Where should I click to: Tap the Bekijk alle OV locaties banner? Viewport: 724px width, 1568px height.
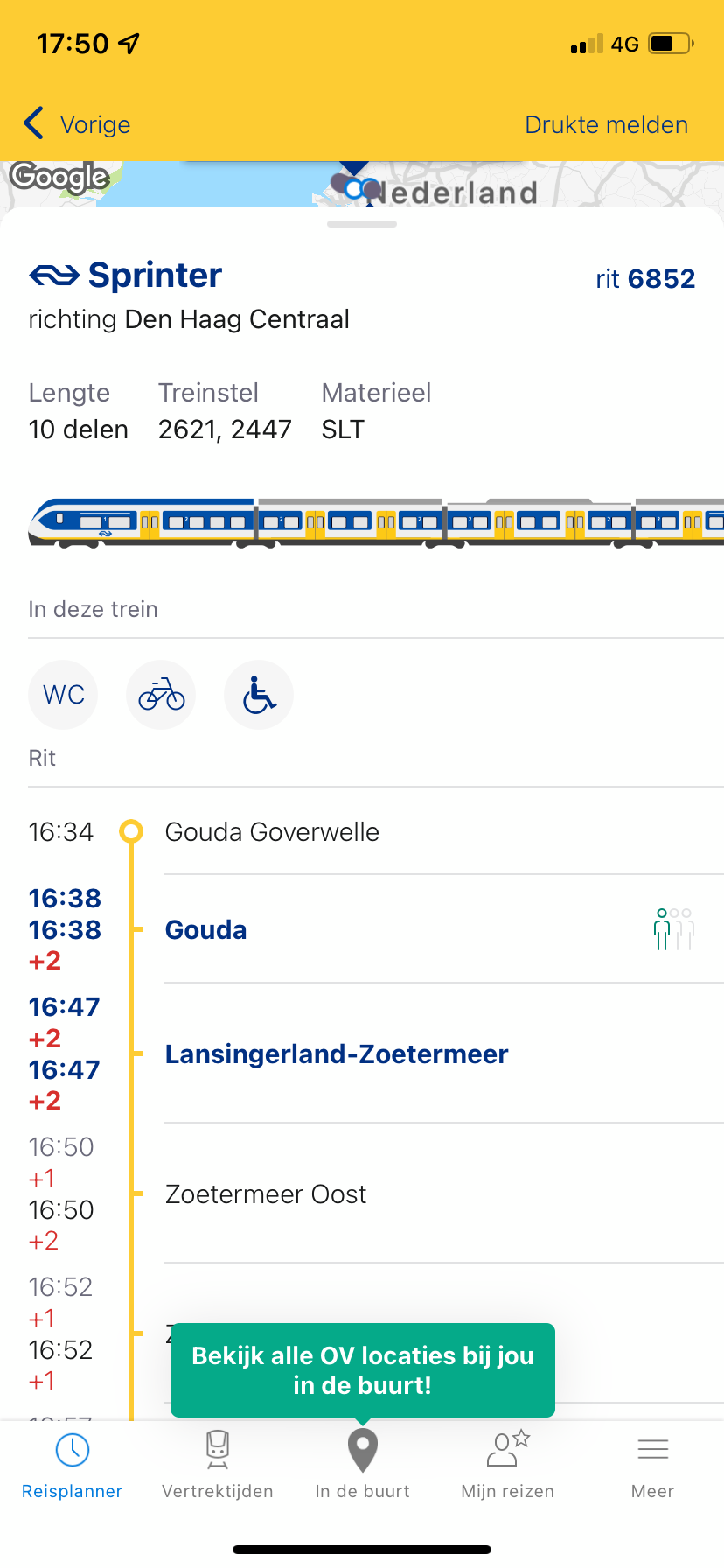363,1370
